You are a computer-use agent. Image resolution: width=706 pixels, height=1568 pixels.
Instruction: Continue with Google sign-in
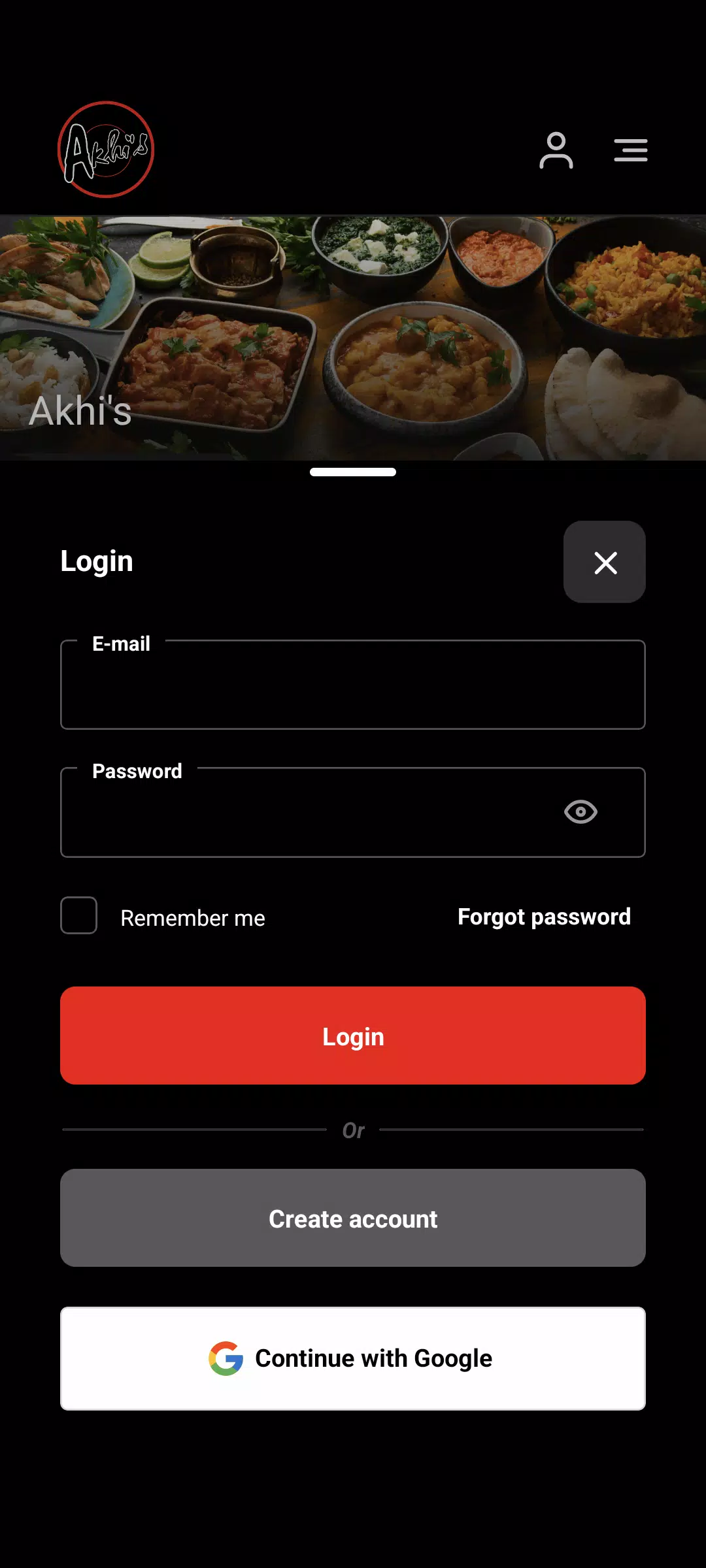pyautogui.click(x=353, y=1358)
